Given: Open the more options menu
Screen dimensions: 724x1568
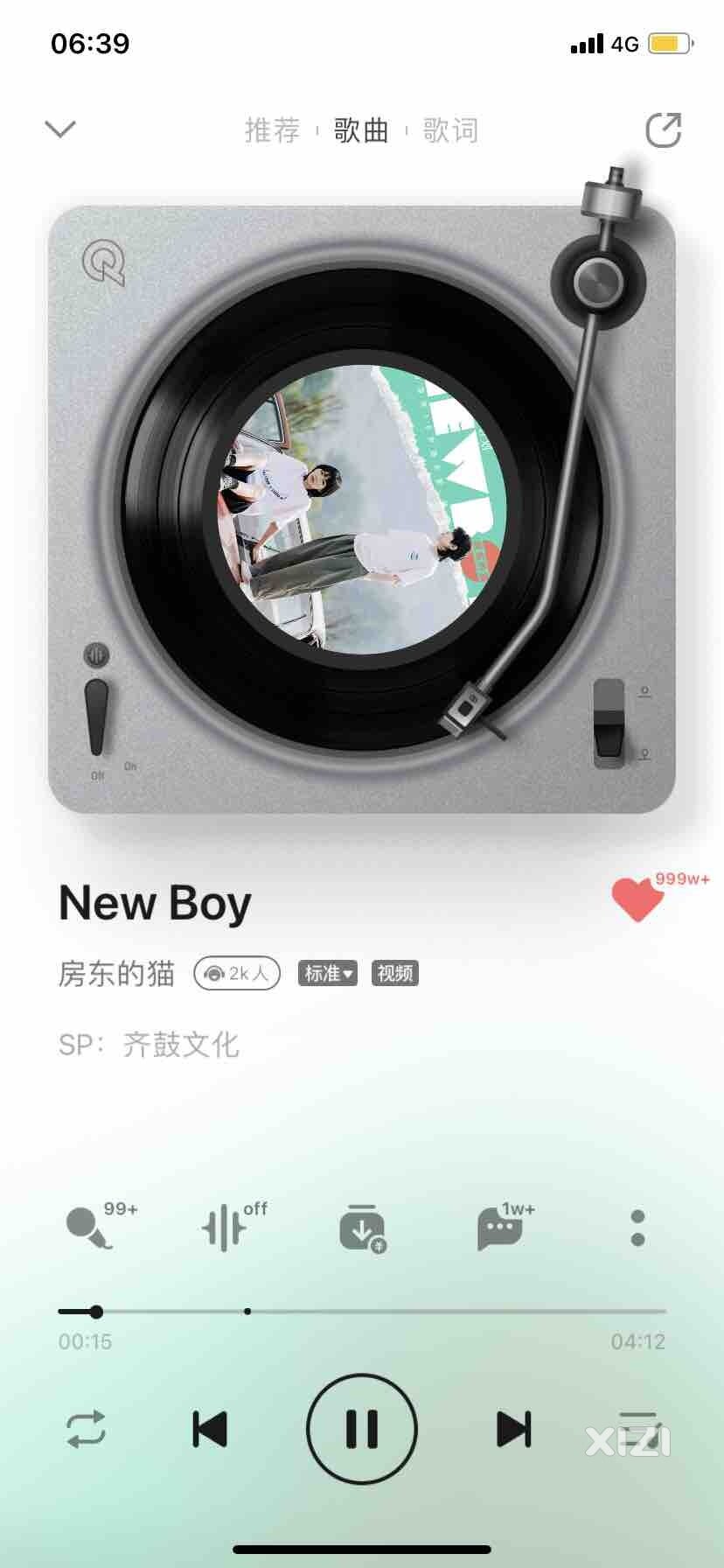Looking at the screenshot, I should [637, 1228].
